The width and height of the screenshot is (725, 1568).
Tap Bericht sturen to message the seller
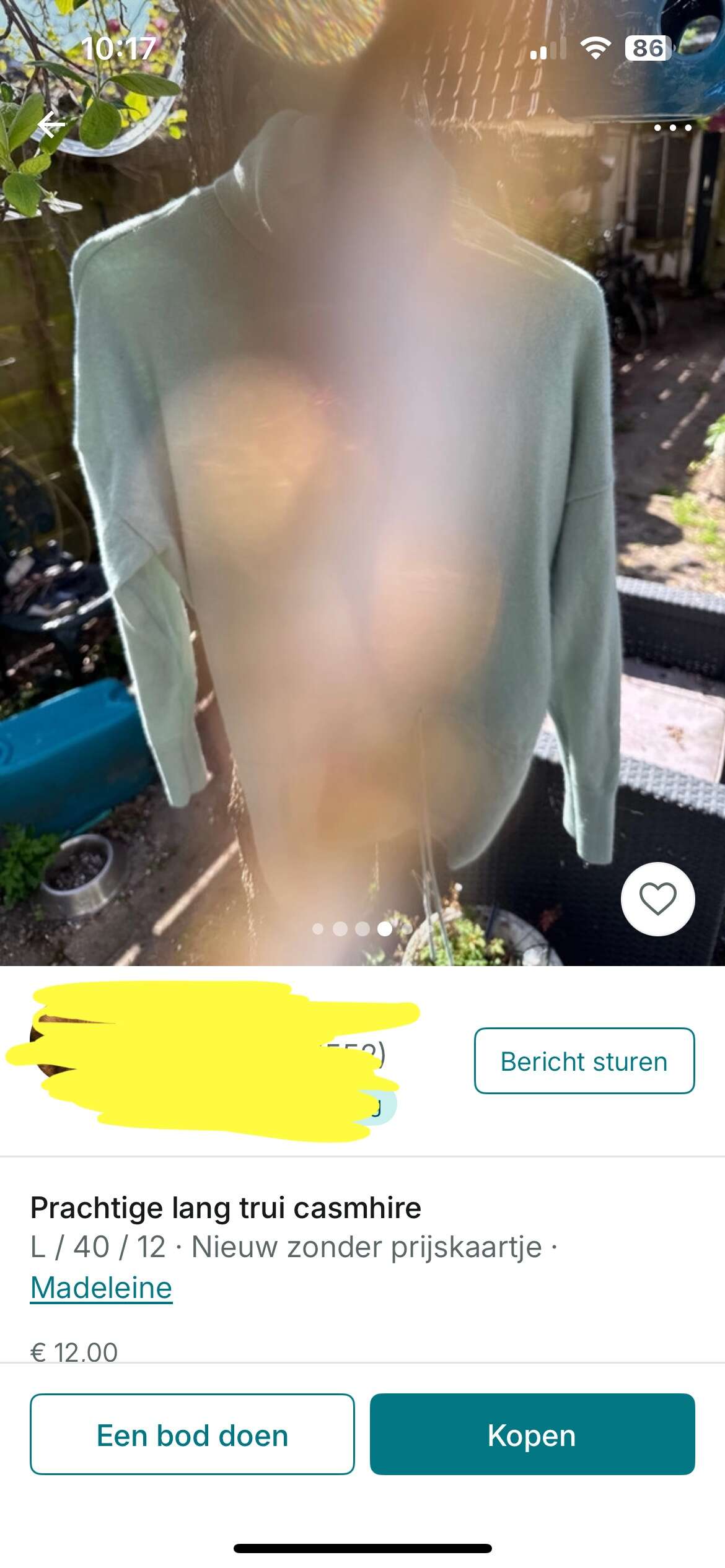[x=584, y=1061]
